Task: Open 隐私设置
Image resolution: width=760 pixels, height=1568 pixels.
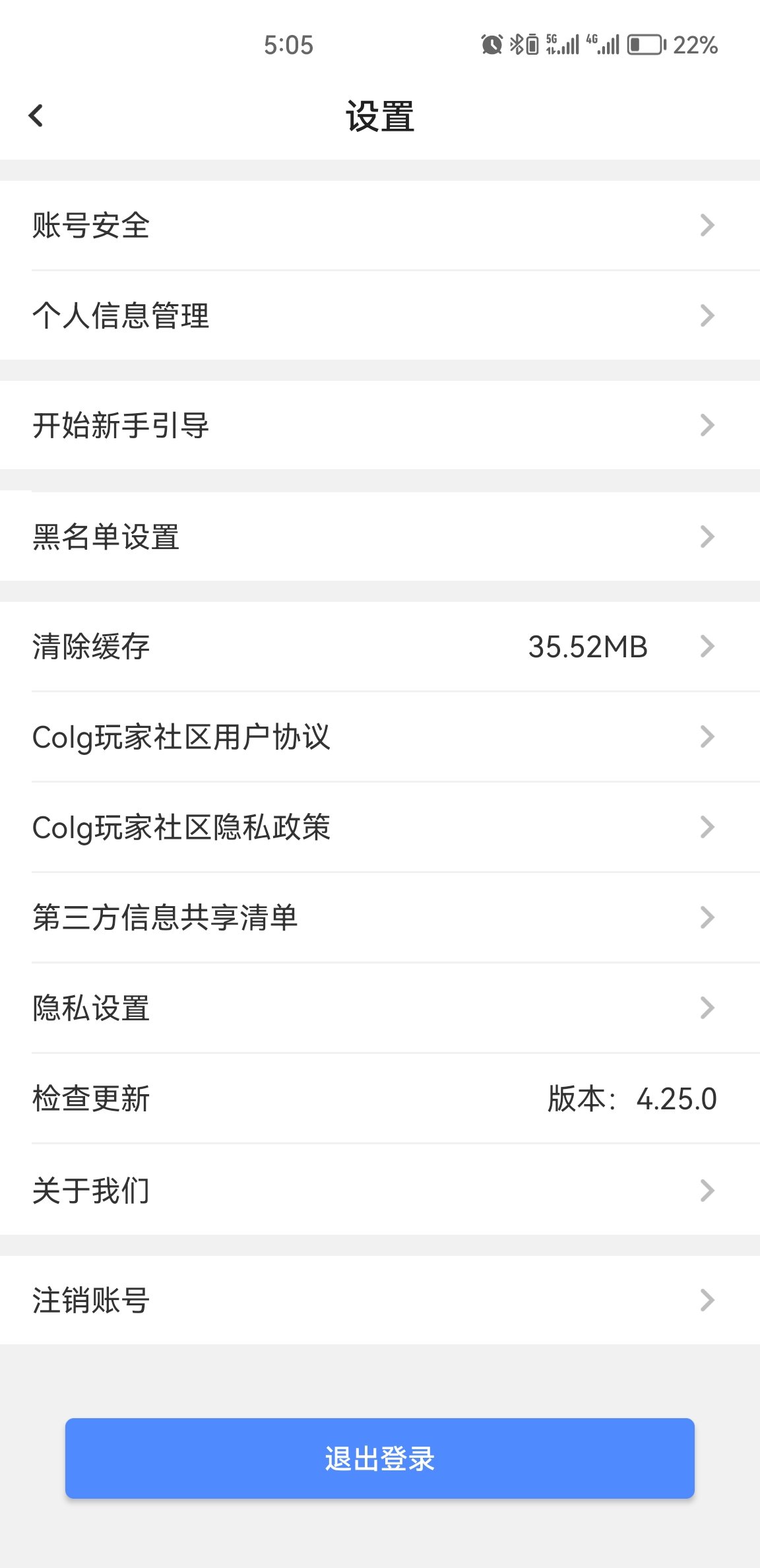Action: [379, 1008]
